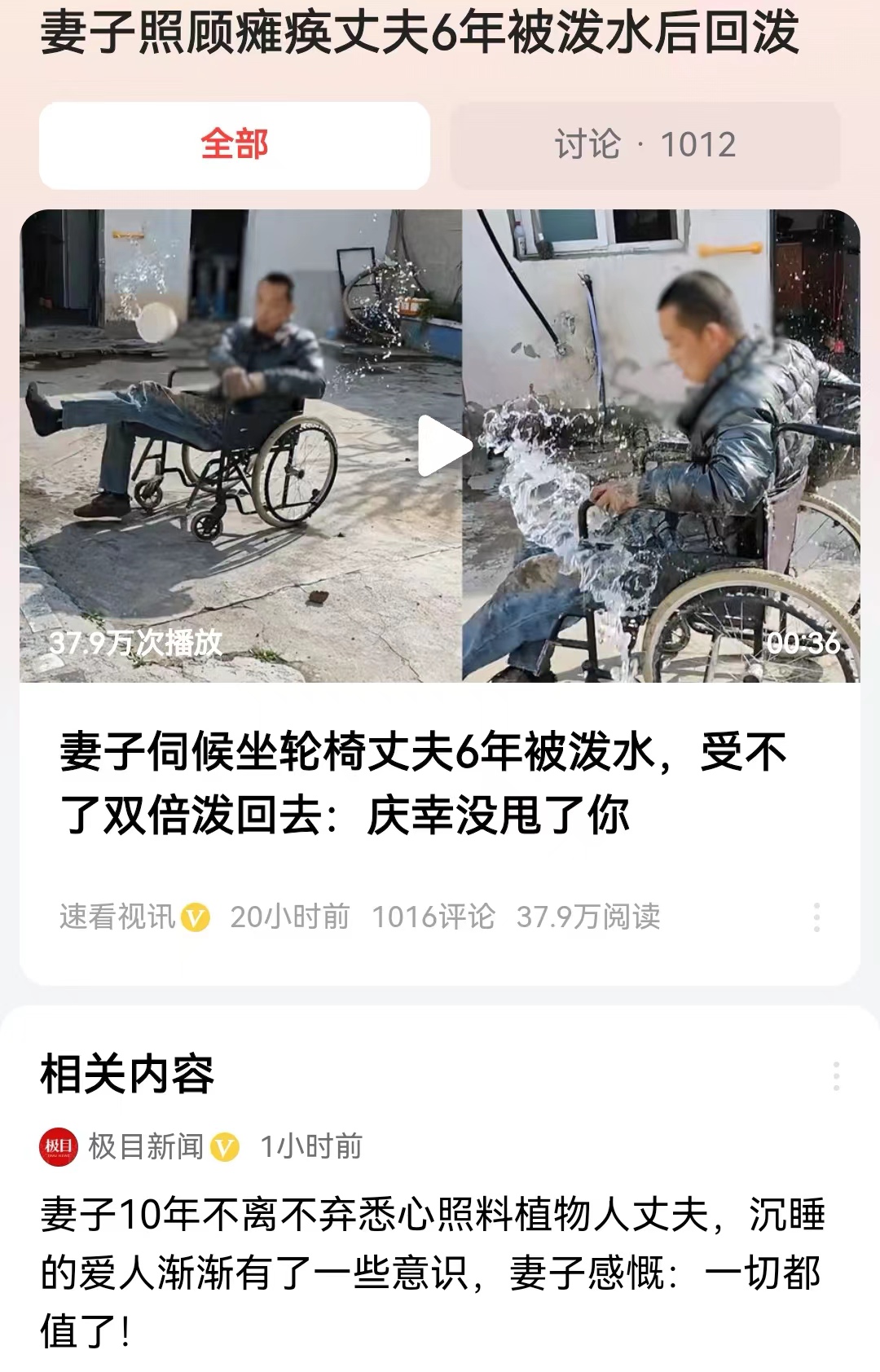Play the wheelchair water-splash video

click(x=444, y=446)
